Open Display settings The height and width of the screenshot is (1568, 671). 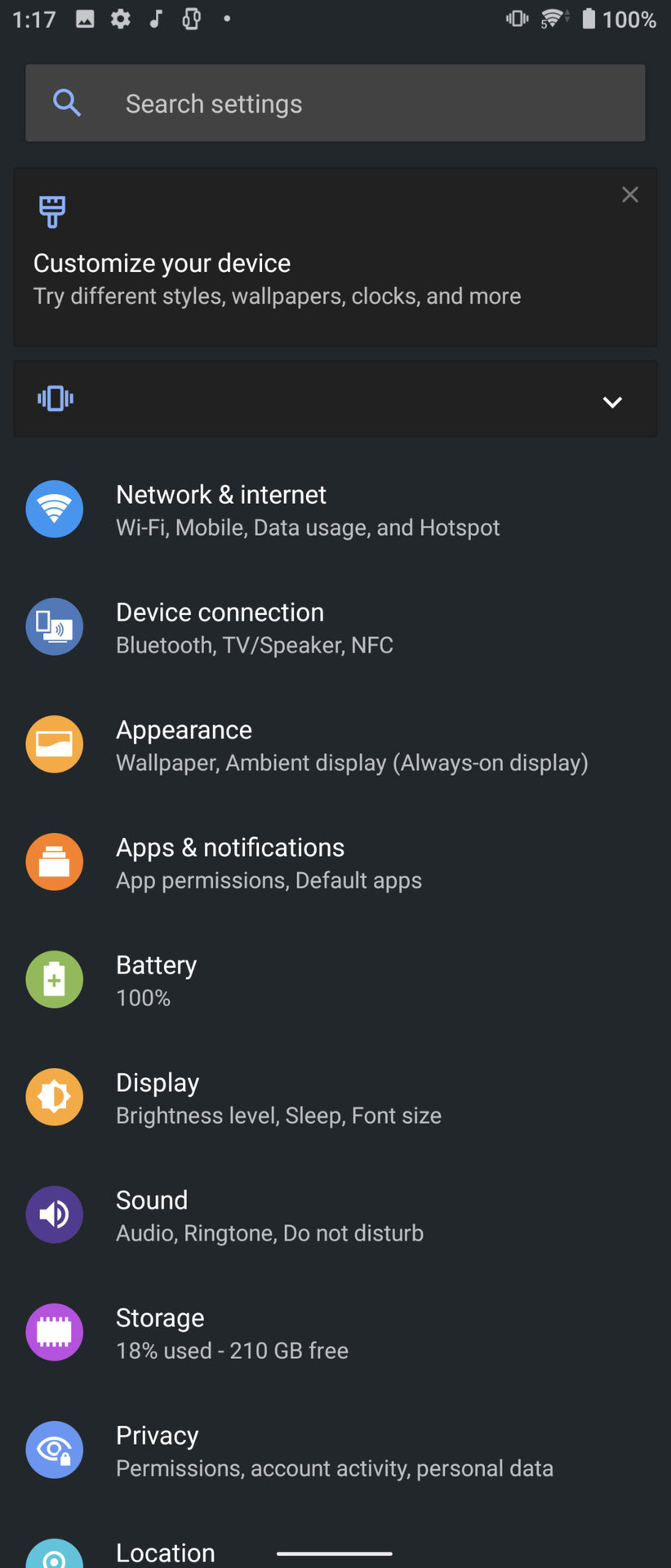pyautogui.click(x=278, y=1098)
